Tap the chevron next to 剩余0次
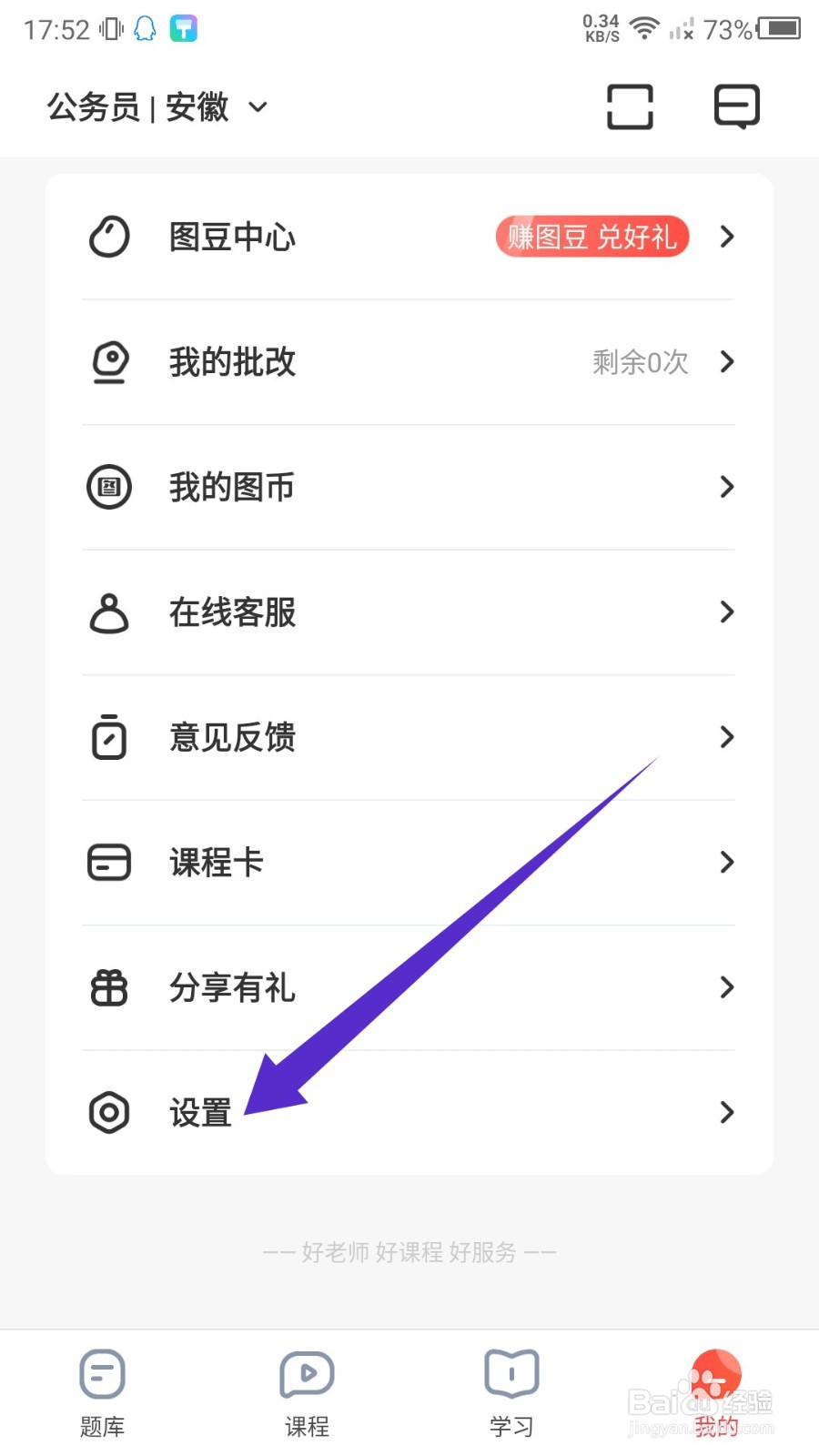This screenshot has width=819, height=1456. [725, 361]
